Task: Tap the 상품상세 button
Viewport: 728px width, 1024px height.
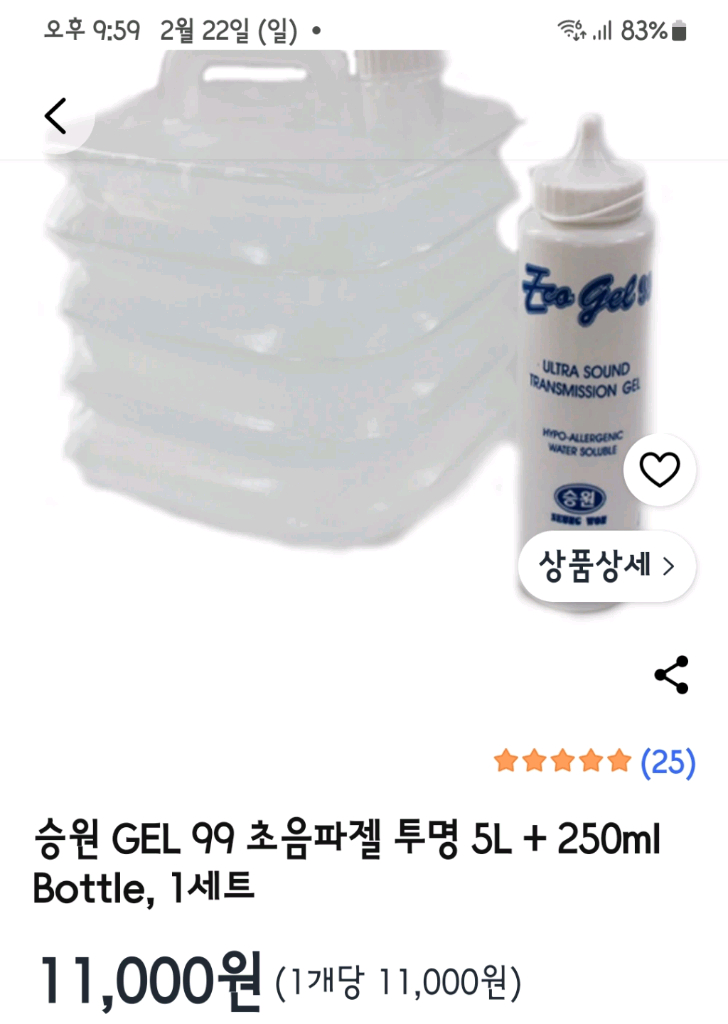Action: 605,566
